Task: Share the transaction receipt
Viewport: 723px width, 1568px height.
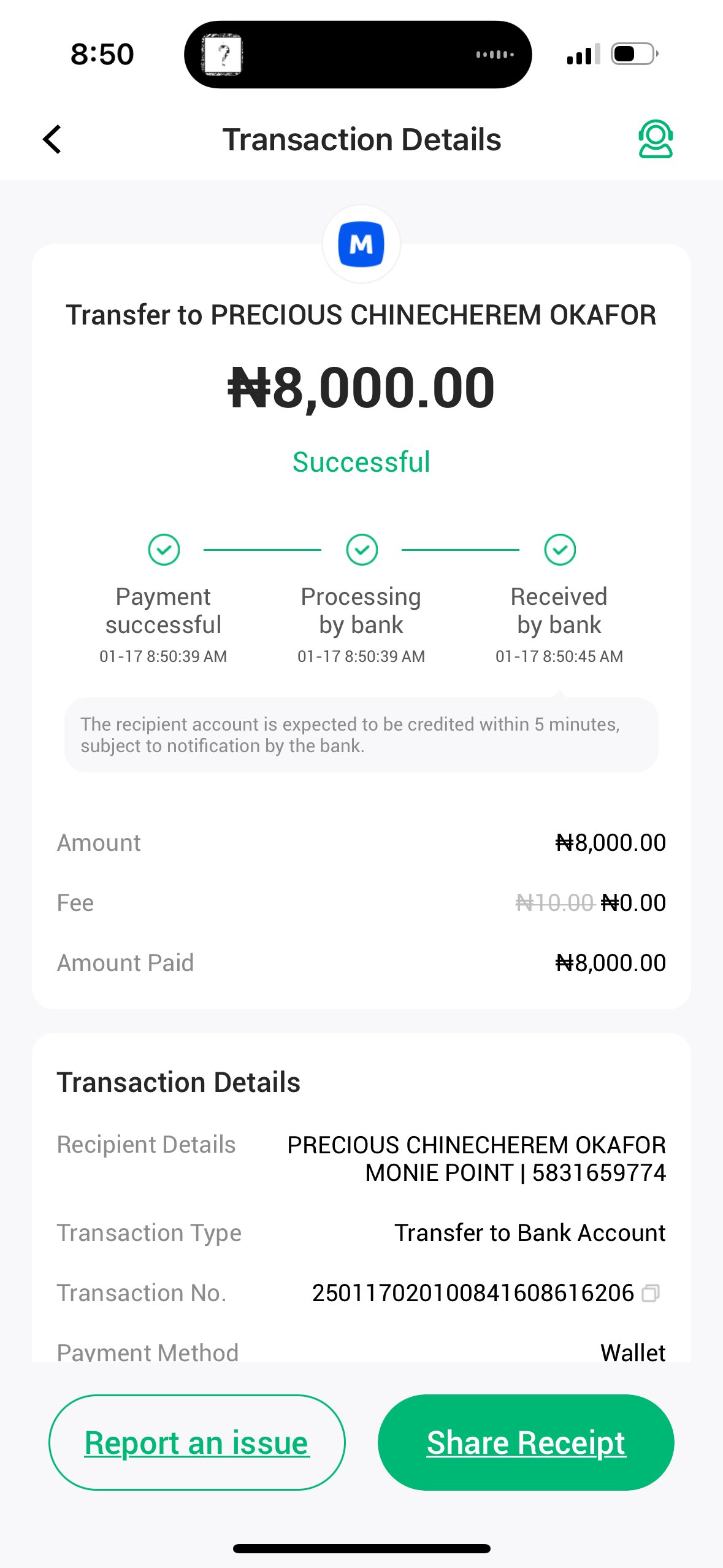Action: point(526,1442)
